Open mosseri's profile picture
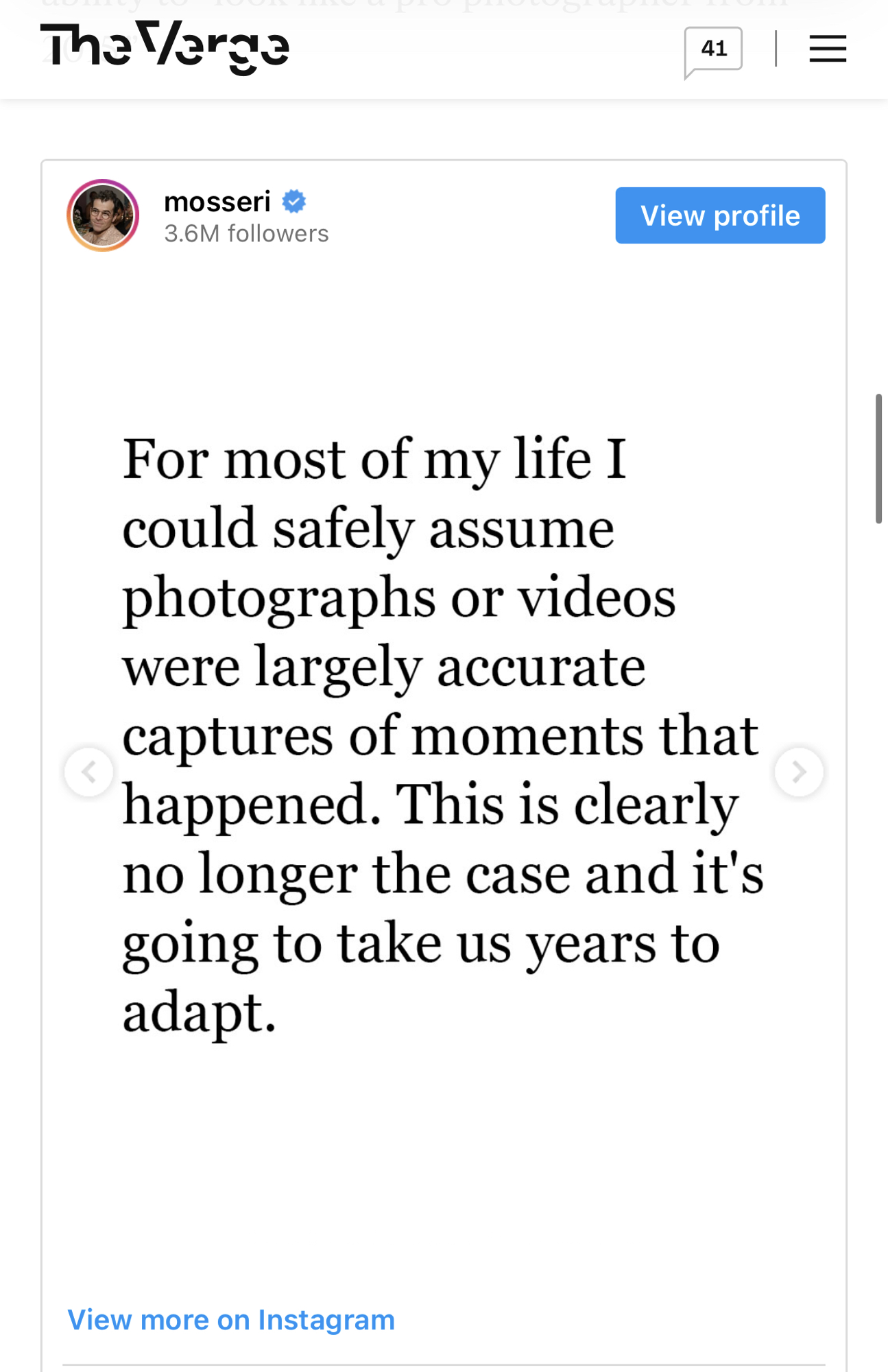This screenshot has width=888, height=1372. (103, 215)
